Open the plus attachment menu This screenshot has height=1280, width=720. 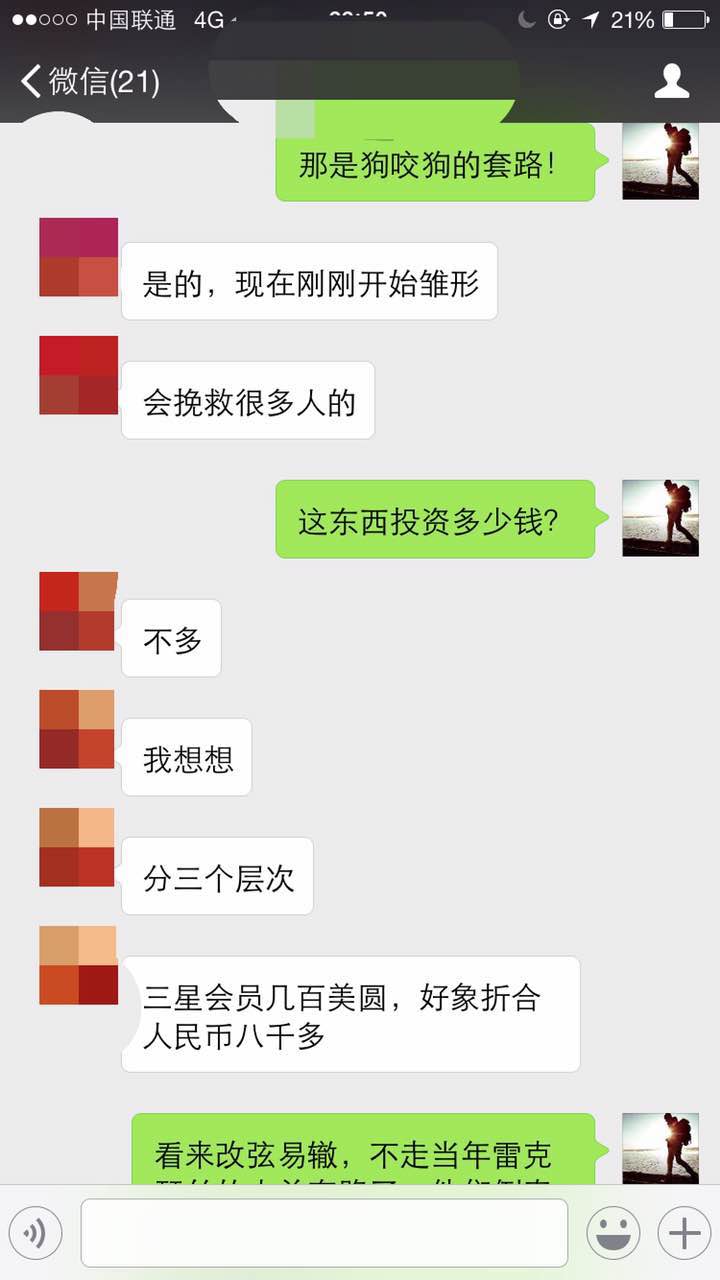tap(684, 1233)
